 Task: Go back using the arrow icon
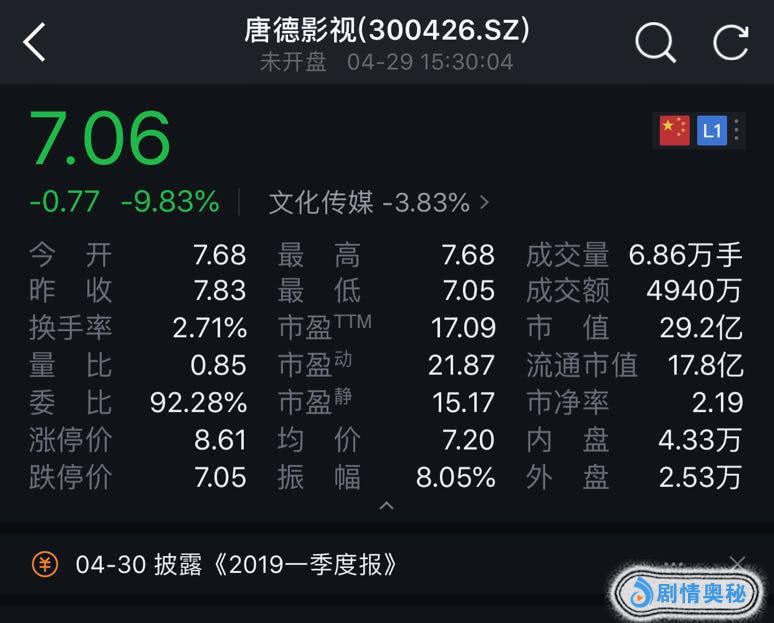click(35, 43)
